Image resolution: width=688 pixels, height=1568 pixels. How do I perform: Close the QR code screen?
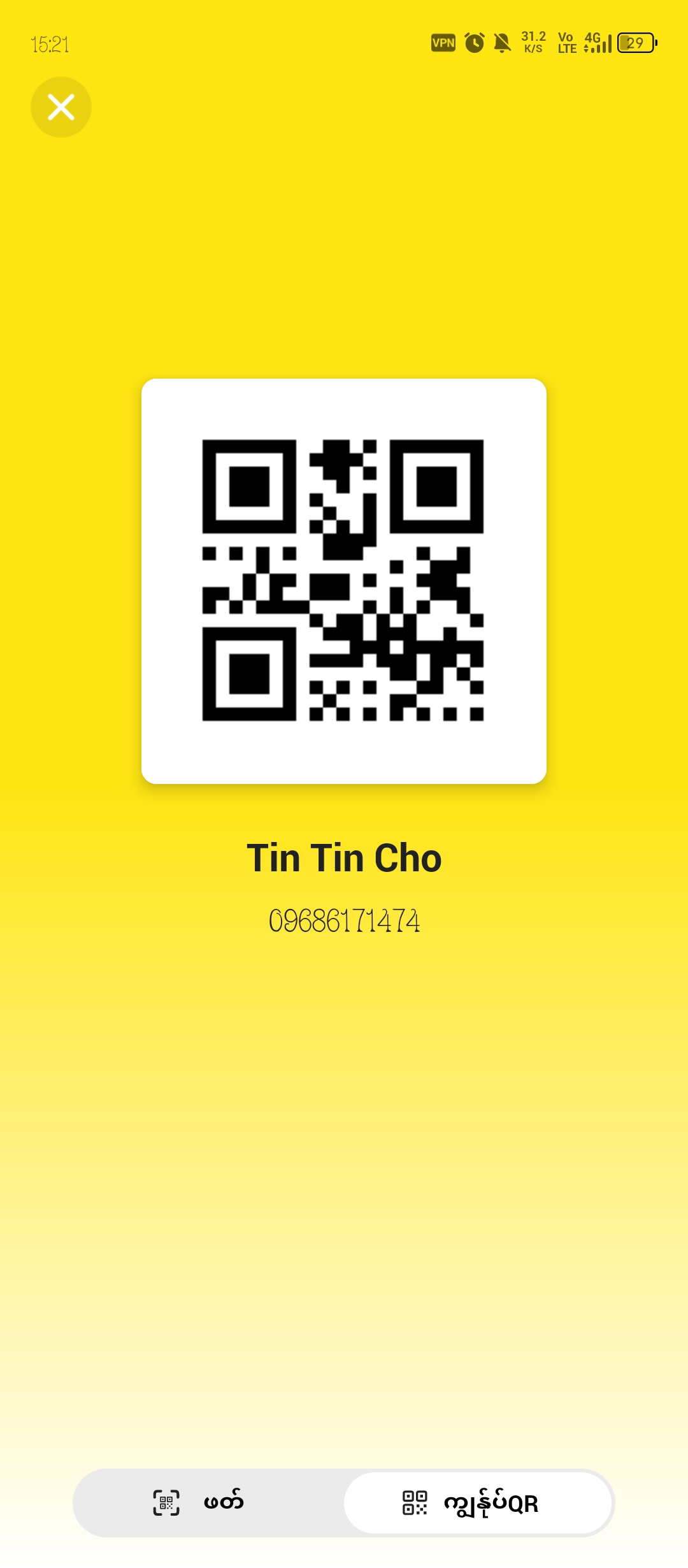tap(61, 107)
